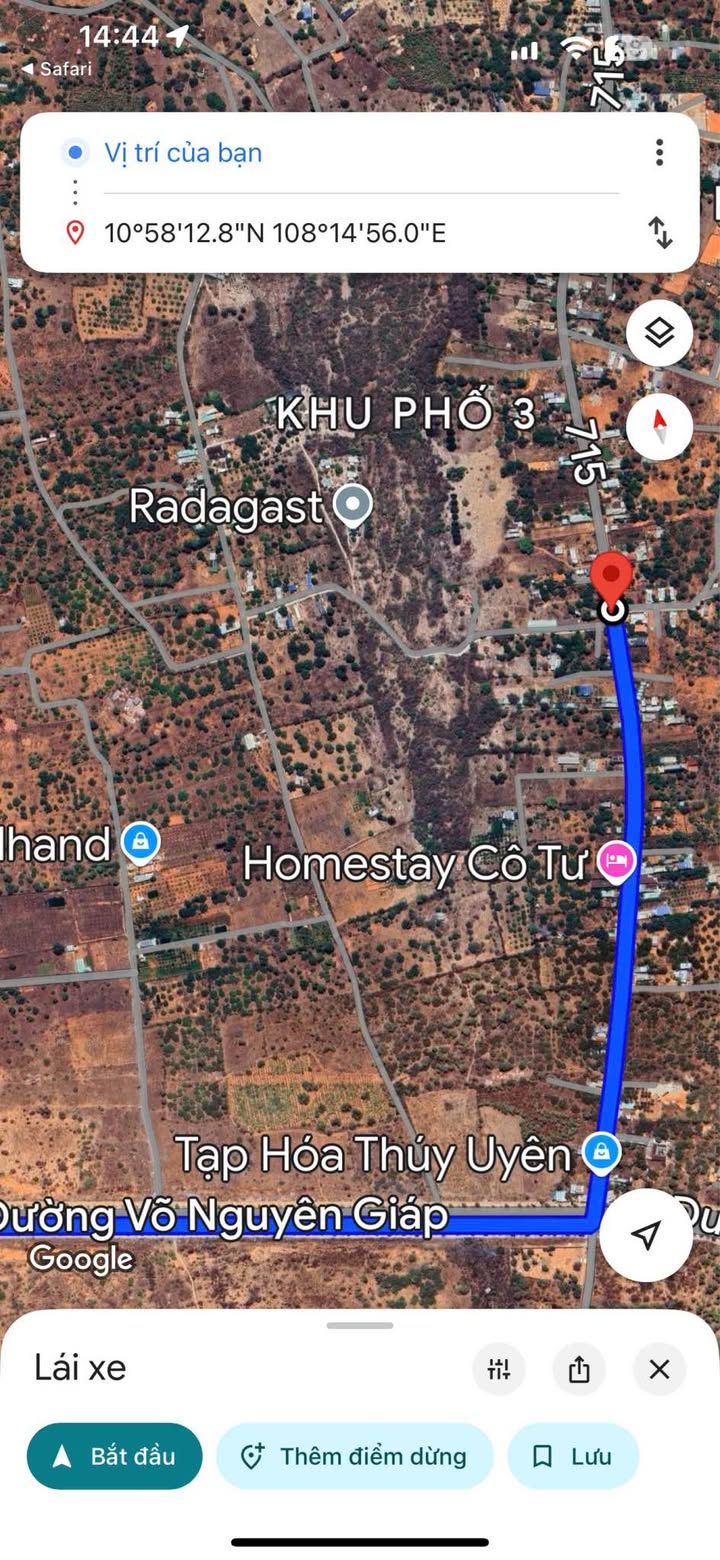Select the Homestay Cô Tư lodging pin
Screen dimensions: 720x1560
click(x=617, y=860)
